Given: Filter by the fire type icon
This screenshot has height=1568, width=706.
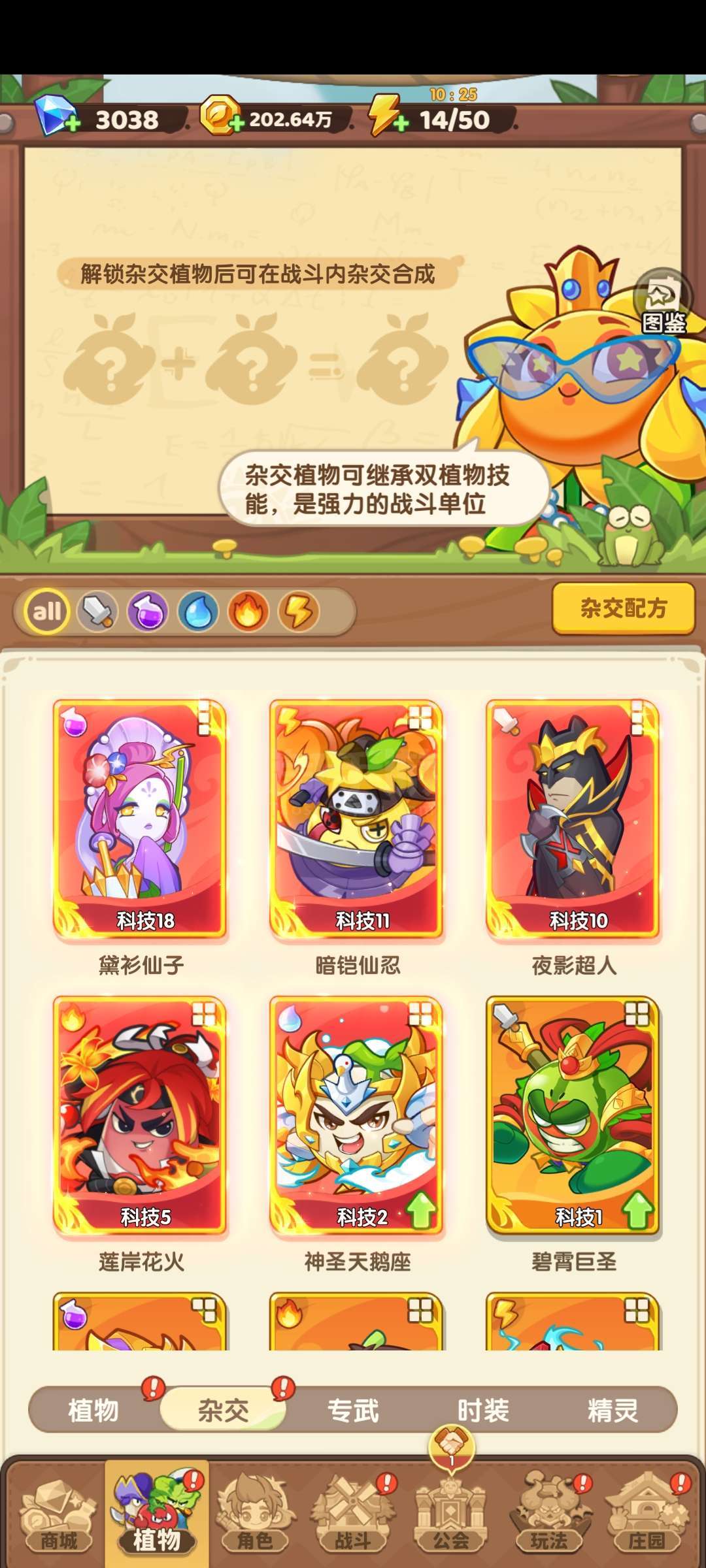Looking at the screenshot, I should (x=248, y=612).
